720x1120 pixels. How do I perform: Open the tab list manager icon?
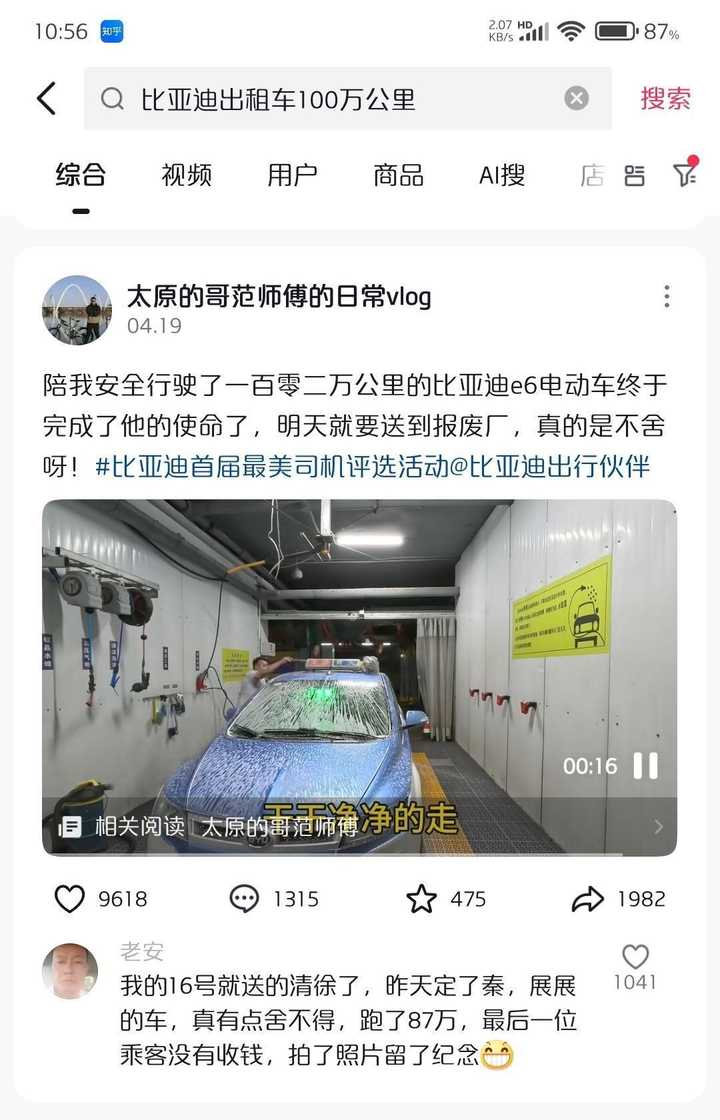[x=634, y=176]
